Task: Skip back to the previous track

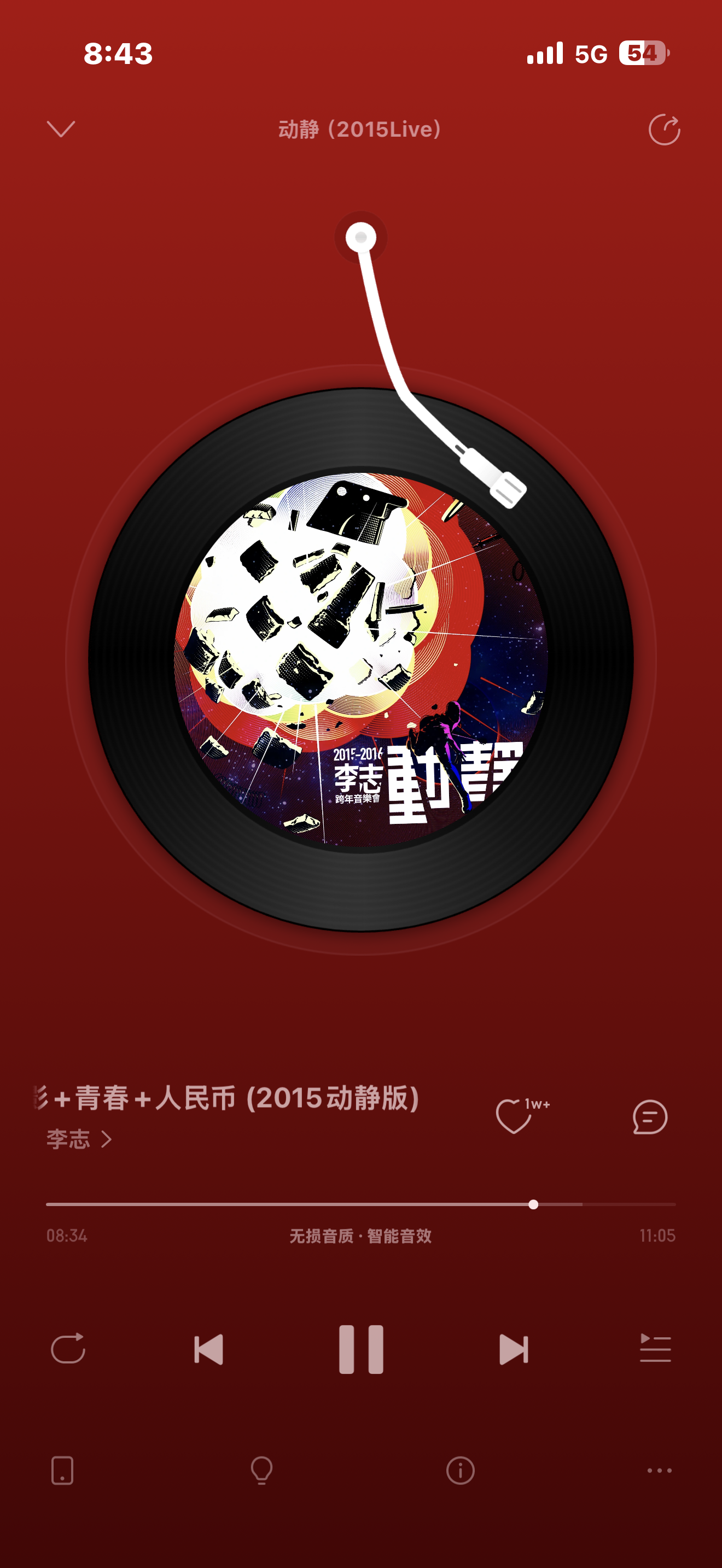Action: [x=208, y=1349]
